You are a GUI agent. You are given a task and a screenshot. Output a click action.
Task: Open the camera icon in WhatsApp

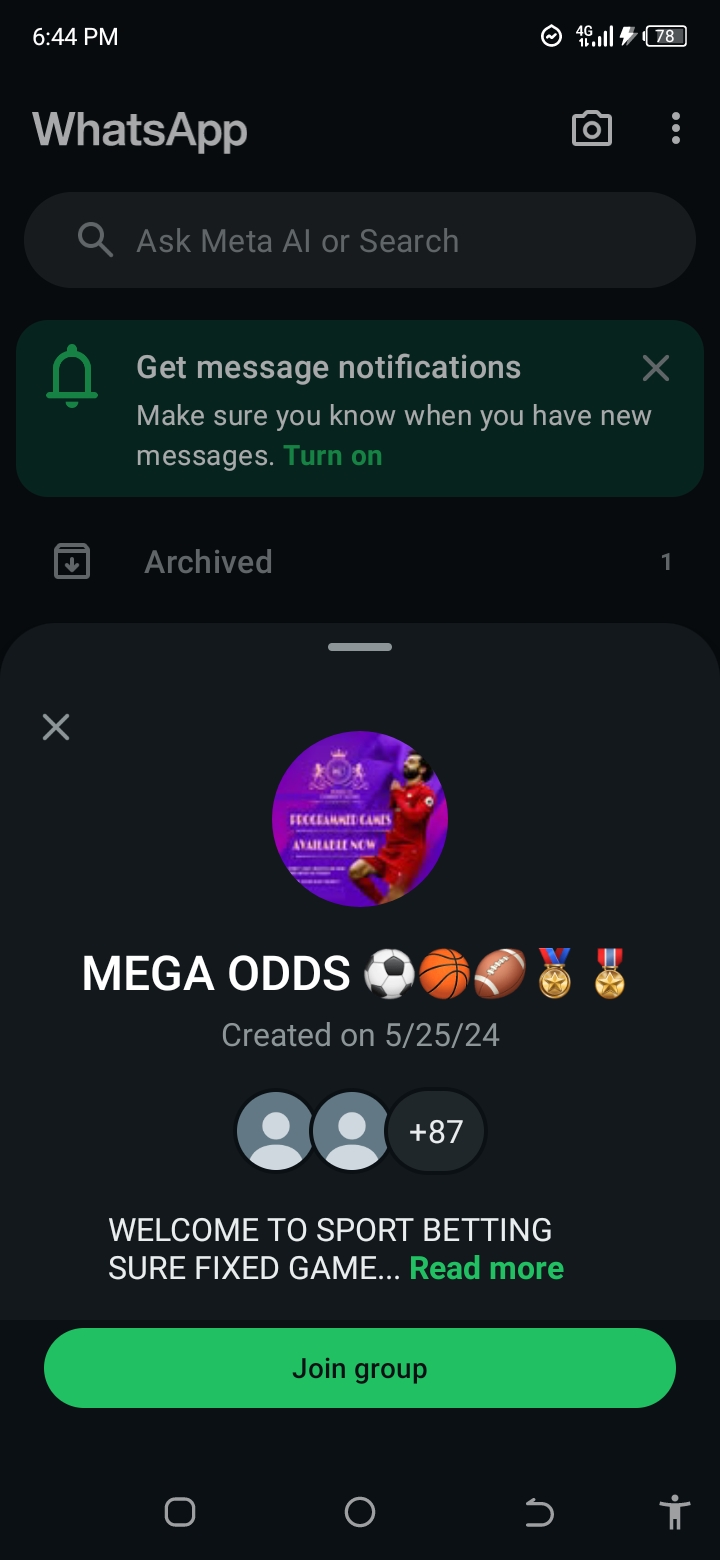click(x=591, y=129)
